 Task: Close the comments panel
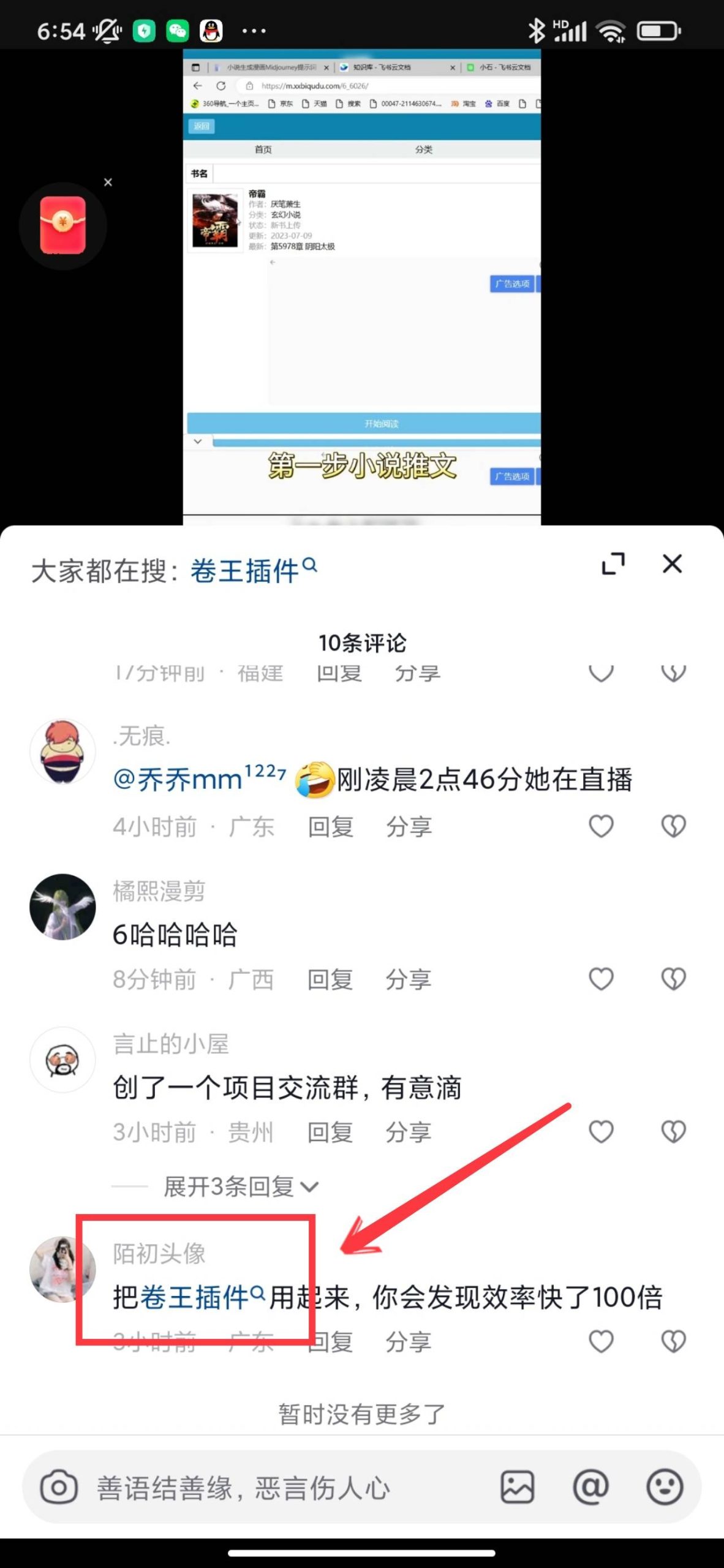pyautogui.click(x=672, y=563)
